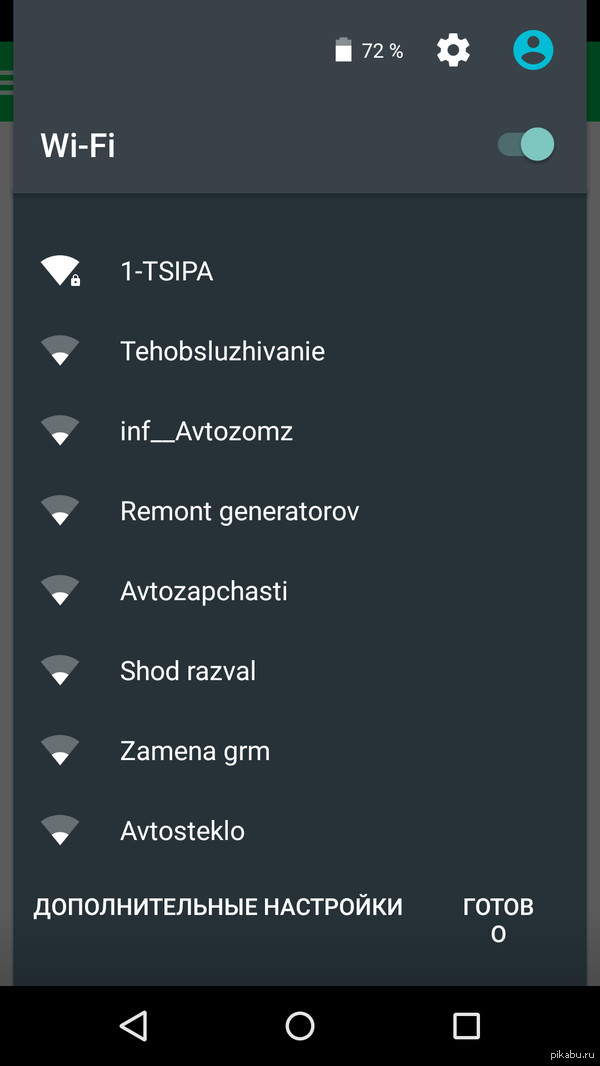Open the user profile avatar
This screenshot has width=600, height=1066.
(x=533, y=50)
